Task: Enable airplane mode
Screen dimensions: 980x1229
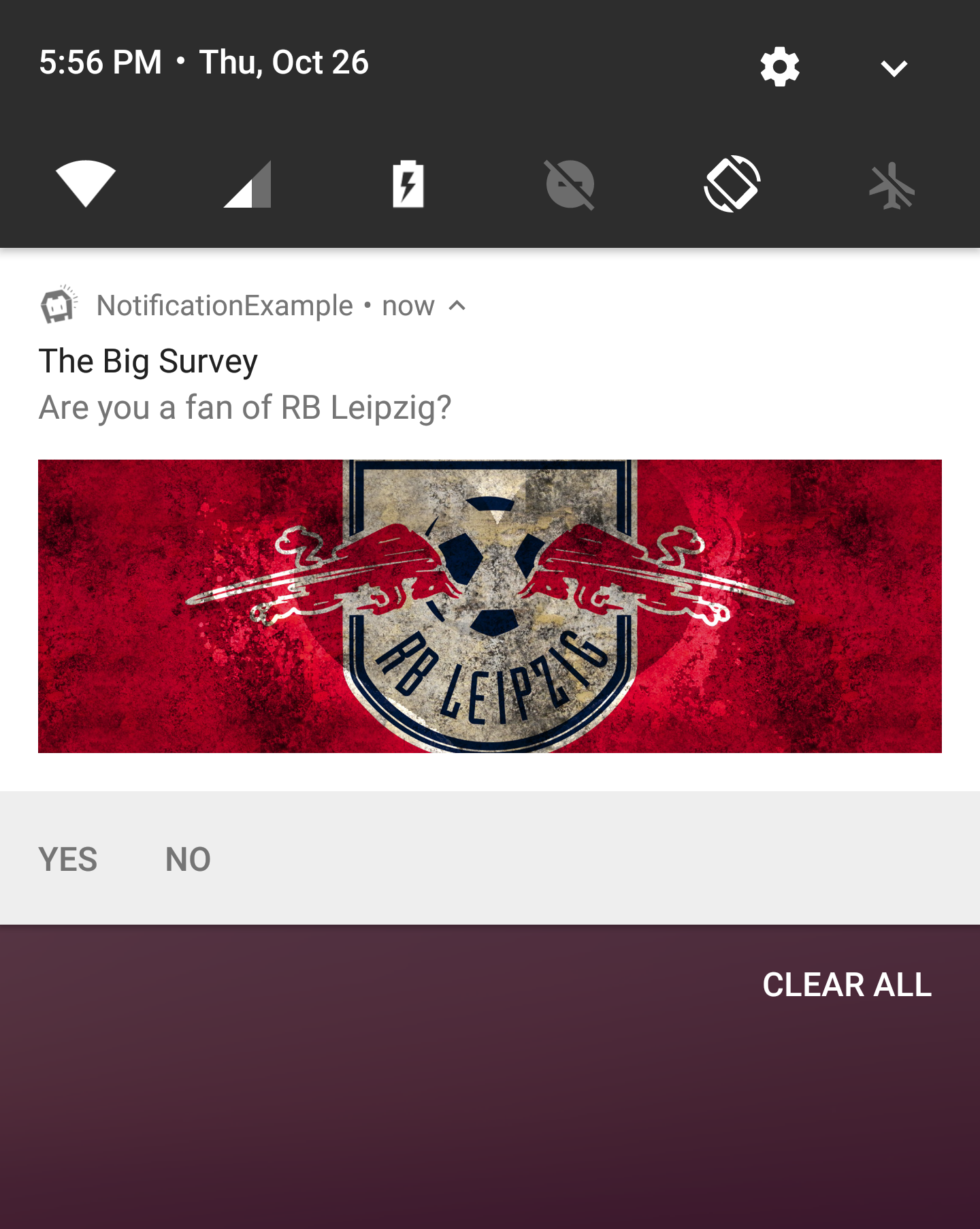Action: [x=892, y=185]
